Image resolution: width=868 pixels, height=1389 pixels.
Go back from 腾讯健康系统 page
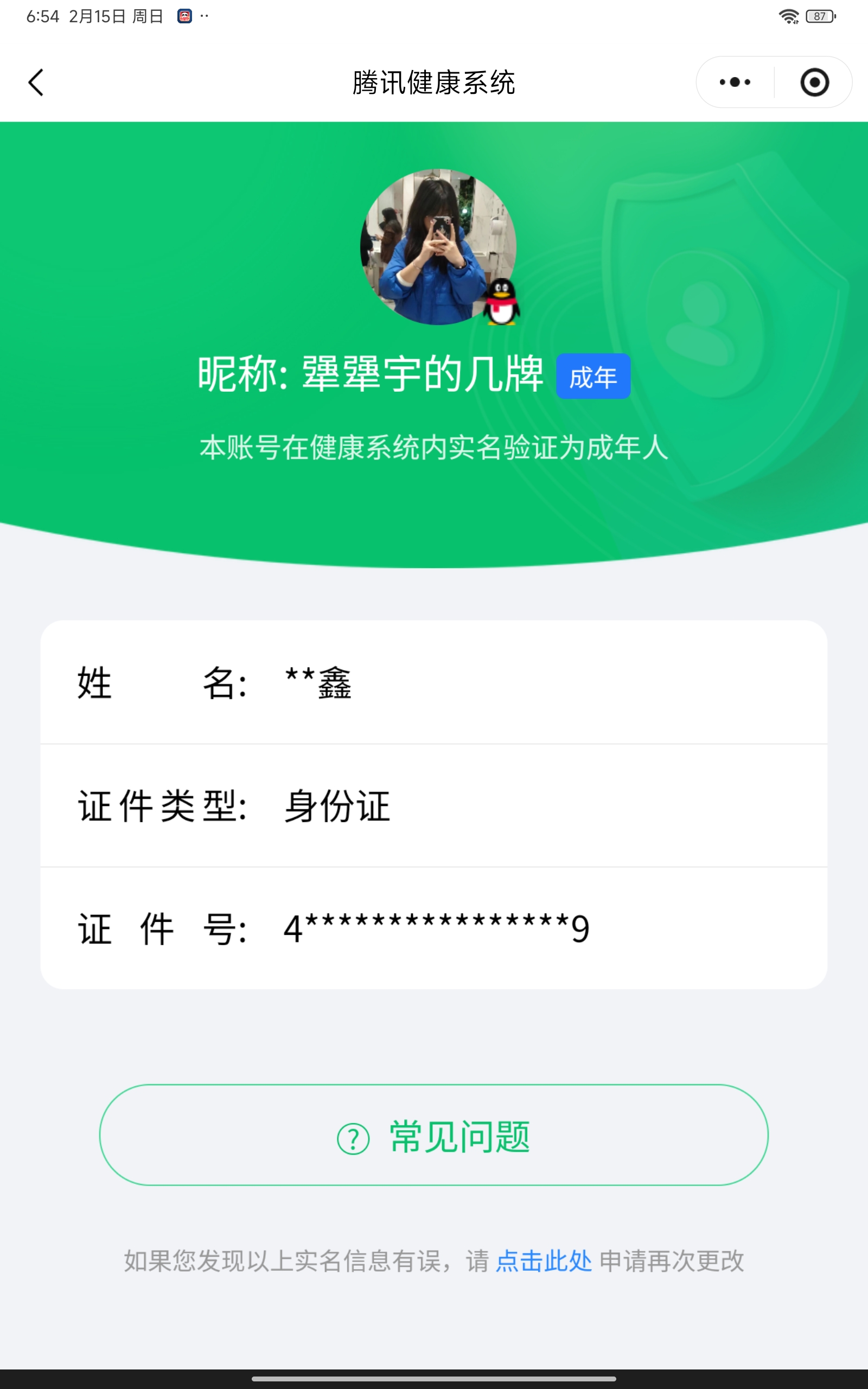coord(36,82)
